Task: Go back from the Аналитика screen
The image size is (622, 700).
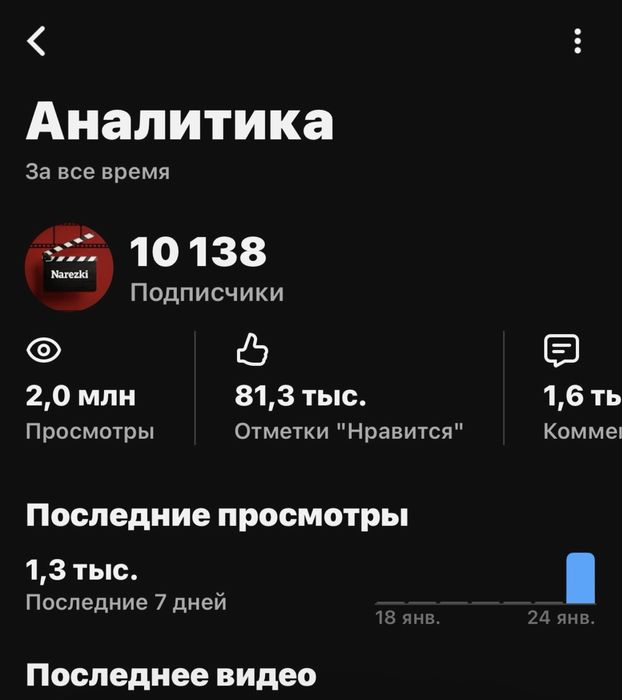Action: click(x=37, y=41)
